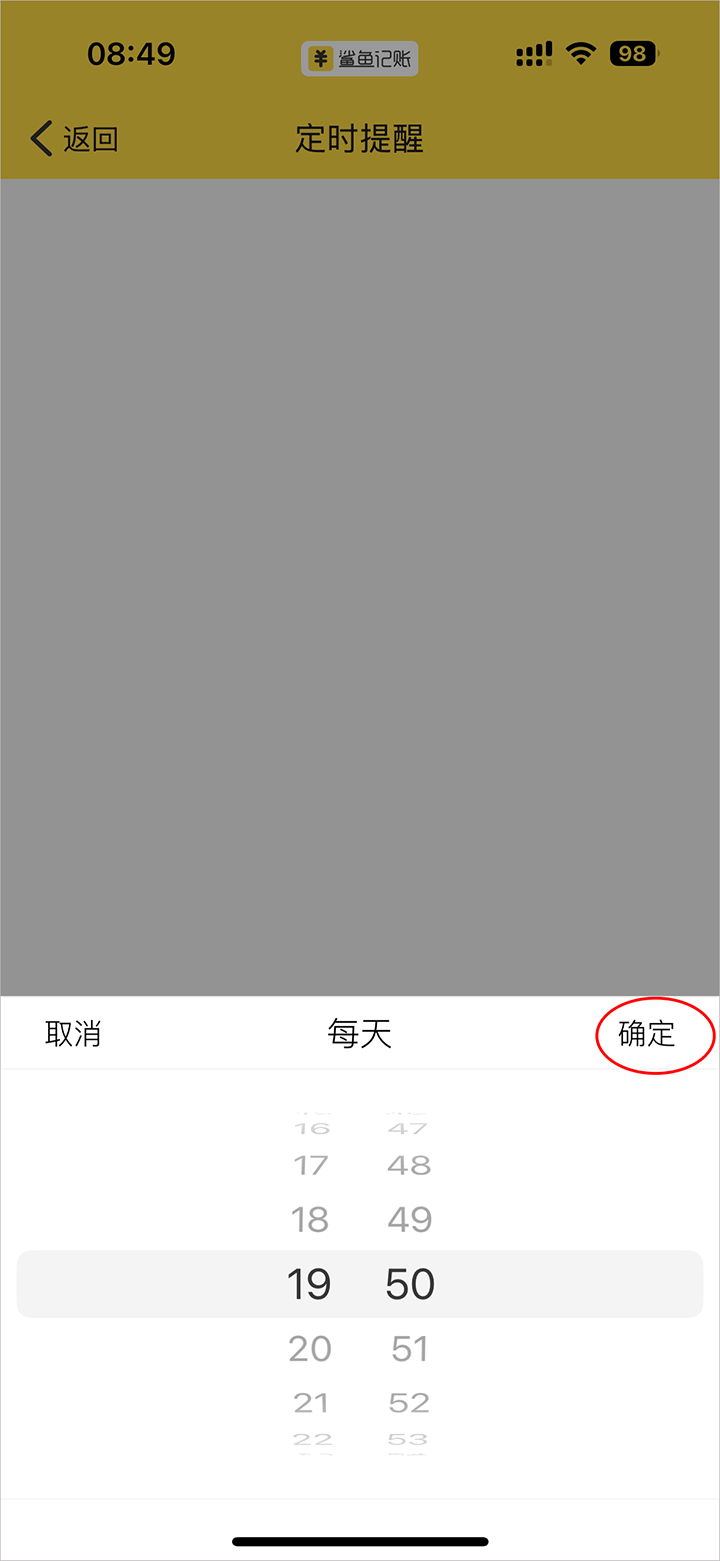Tap the back chevron arrow icon

pos(40,138)
